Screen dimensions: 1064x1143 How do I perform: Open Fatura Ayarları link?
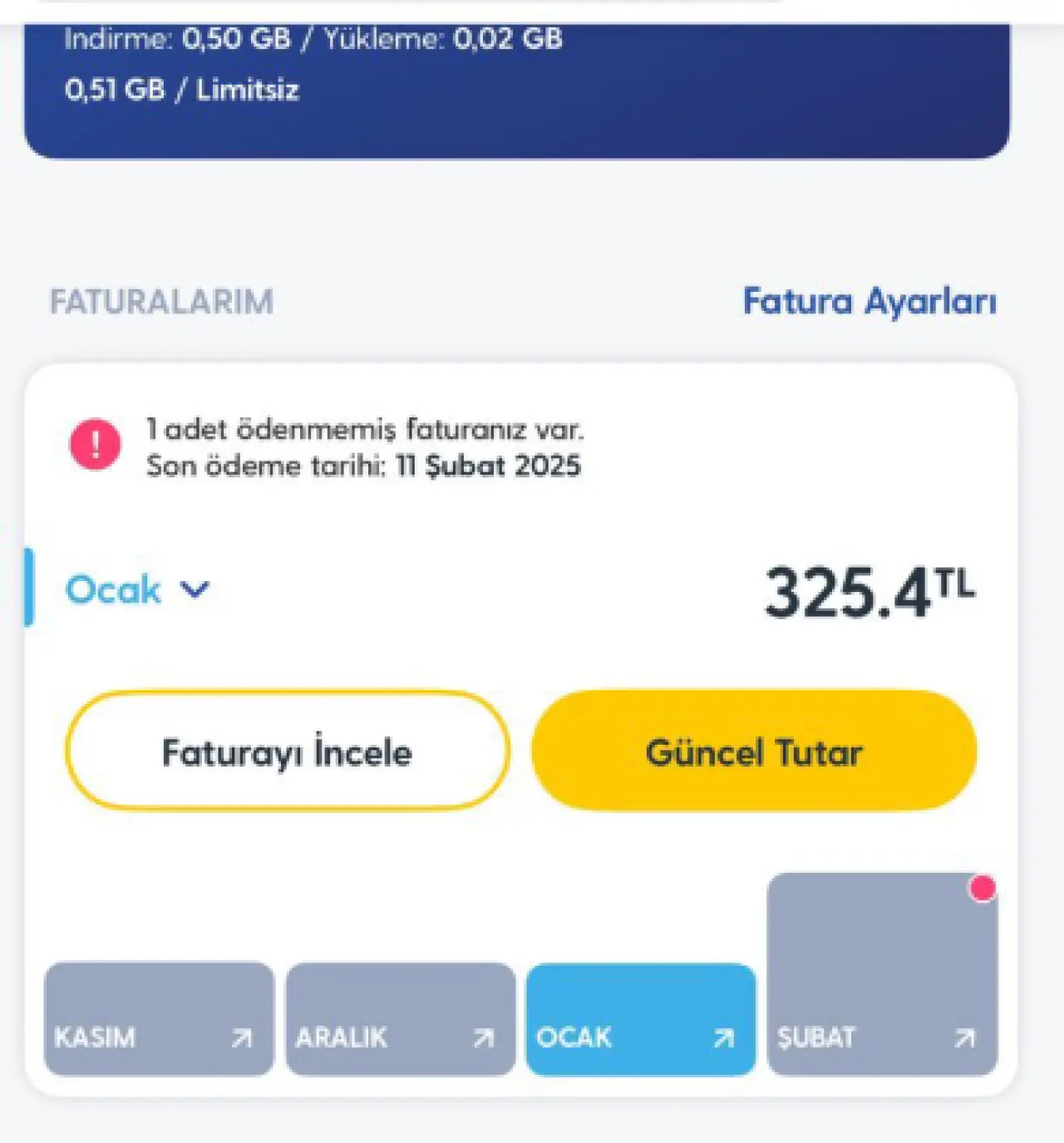pyautogui.click(x=869, y=301)
